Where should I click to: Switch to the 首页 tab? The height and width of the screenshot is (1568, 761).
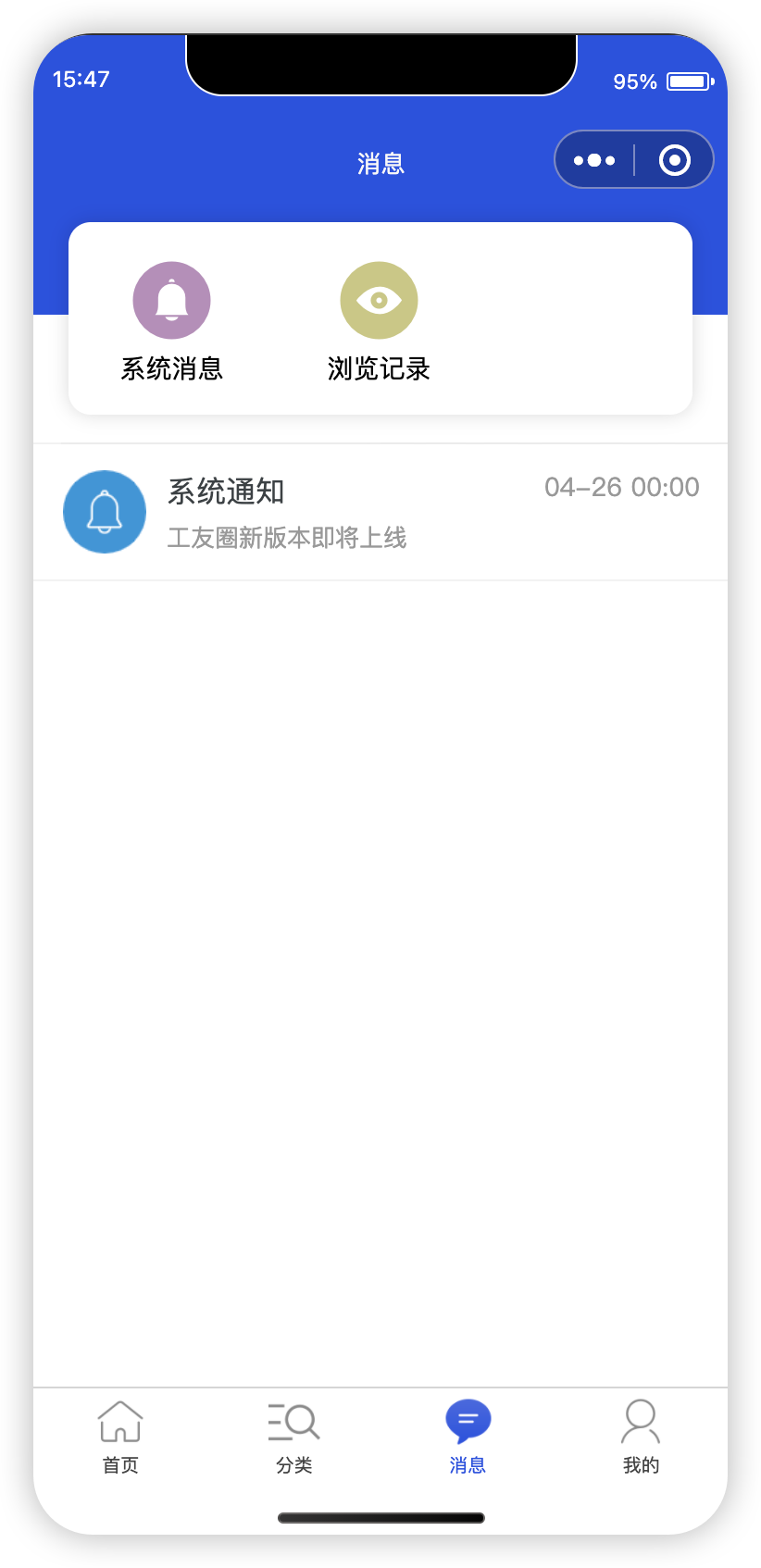[x=119, y=1435]
